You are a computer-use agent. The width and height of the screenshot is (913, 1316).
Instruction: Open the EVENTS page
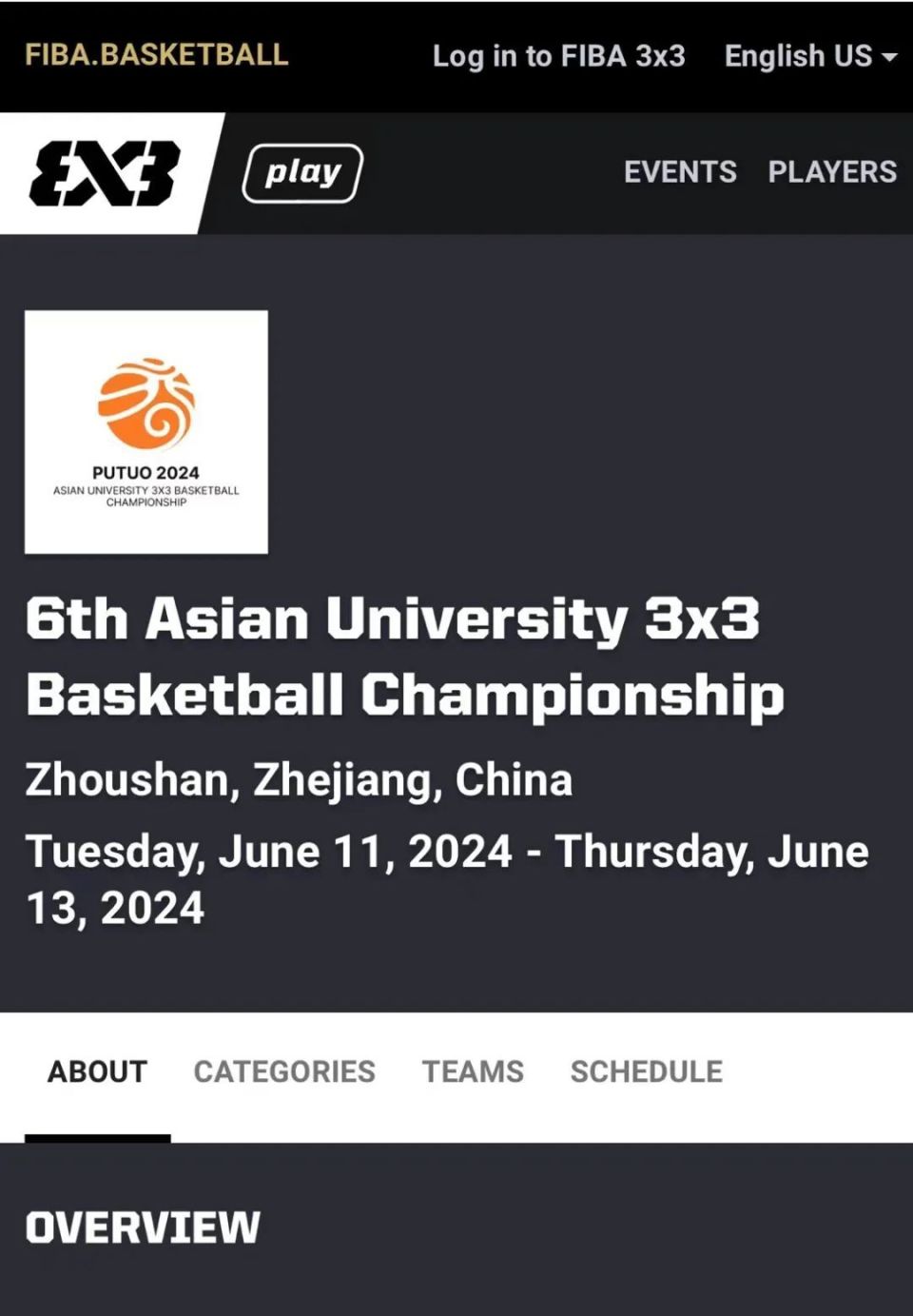click(x=680, y=172)
